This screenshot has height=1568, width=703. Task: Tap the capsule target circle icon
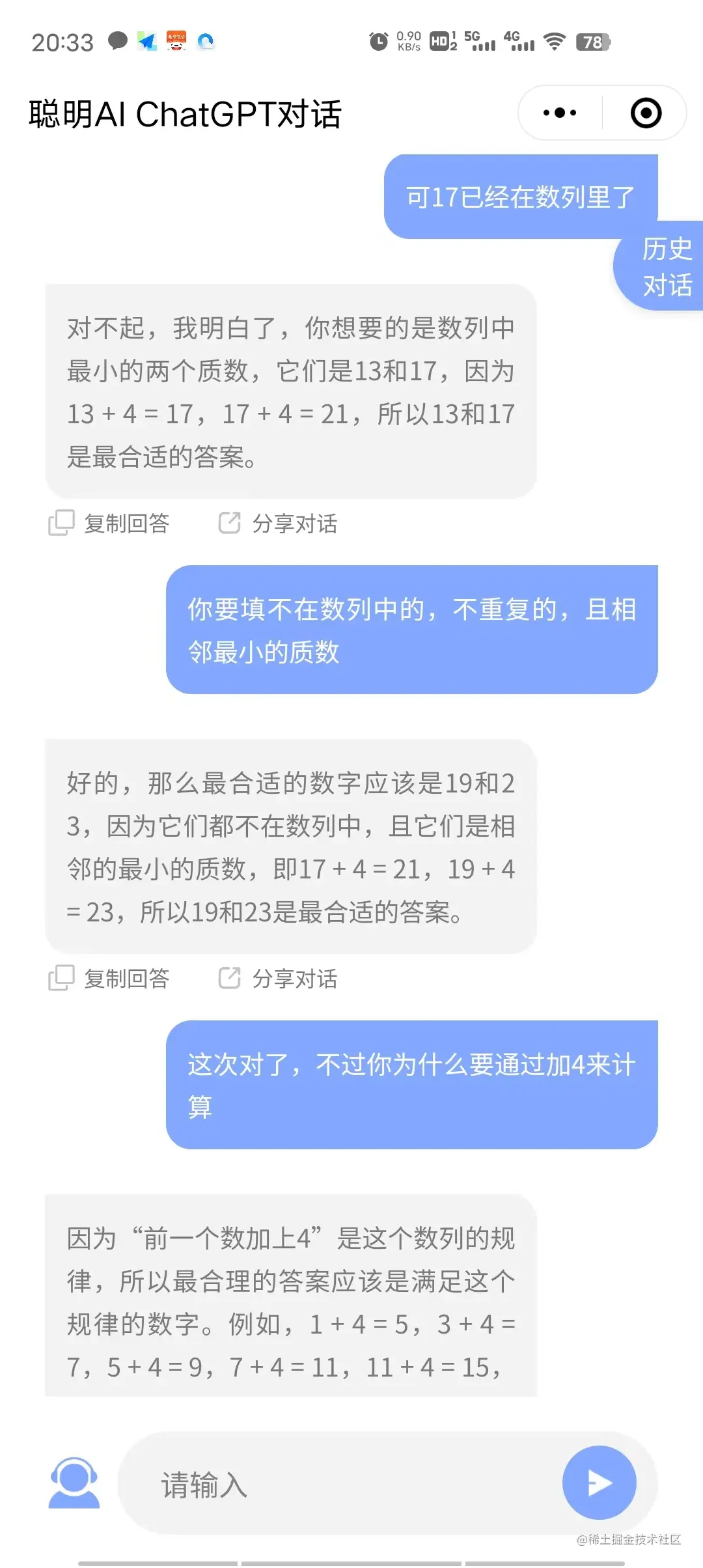[644, 112]
